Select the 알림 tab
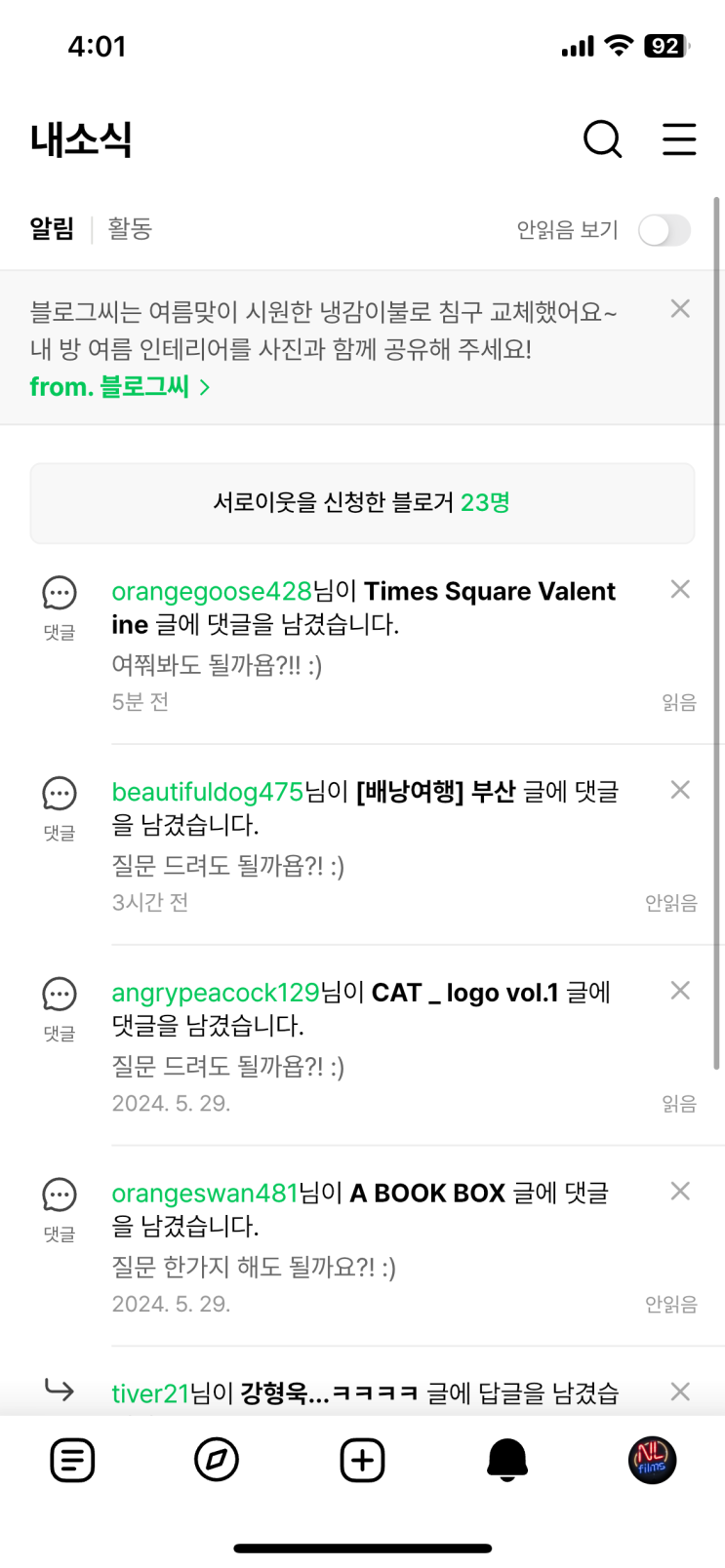The image size is (725, 1568). [52, 229]
